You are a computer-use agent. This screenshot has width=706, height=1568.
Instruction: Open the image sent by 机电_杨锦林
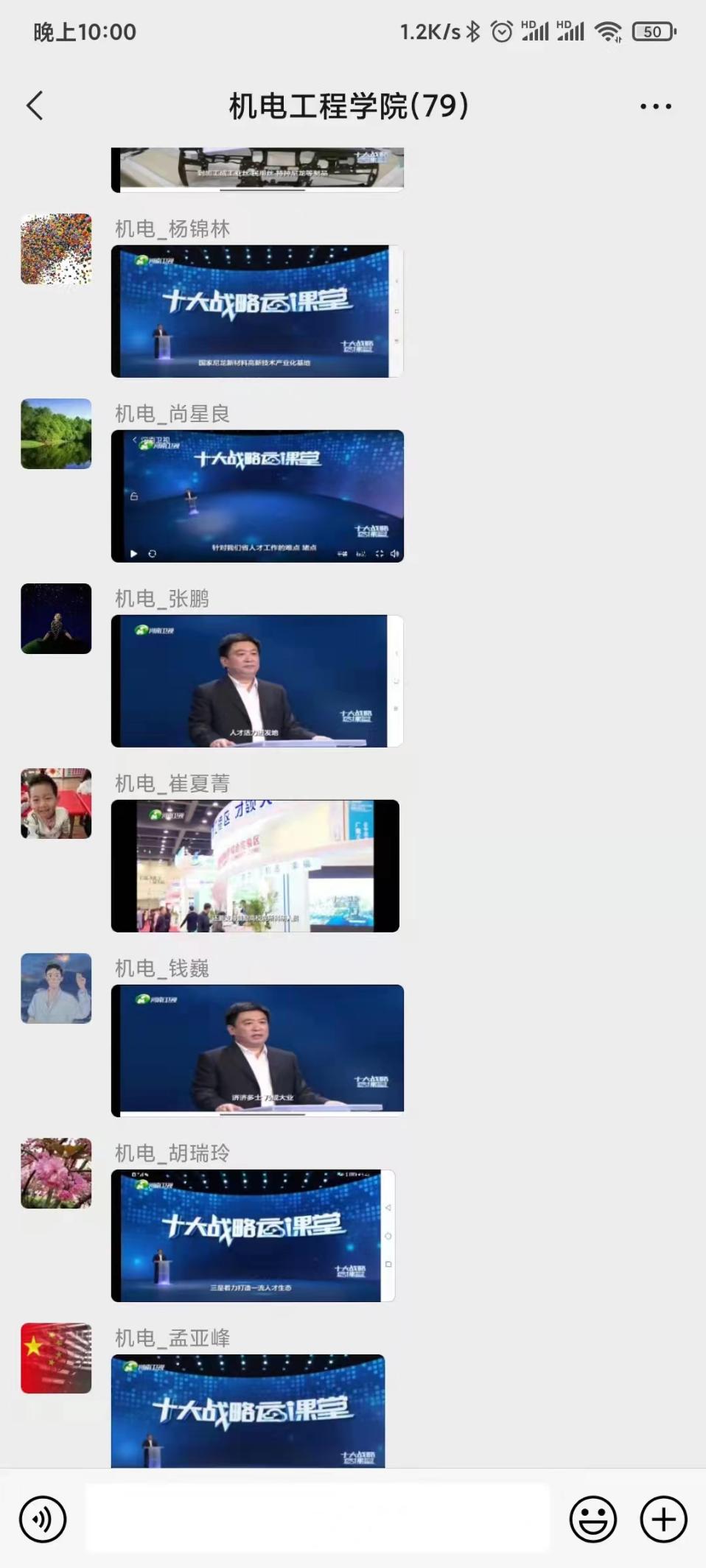click(x=256, y=312)
